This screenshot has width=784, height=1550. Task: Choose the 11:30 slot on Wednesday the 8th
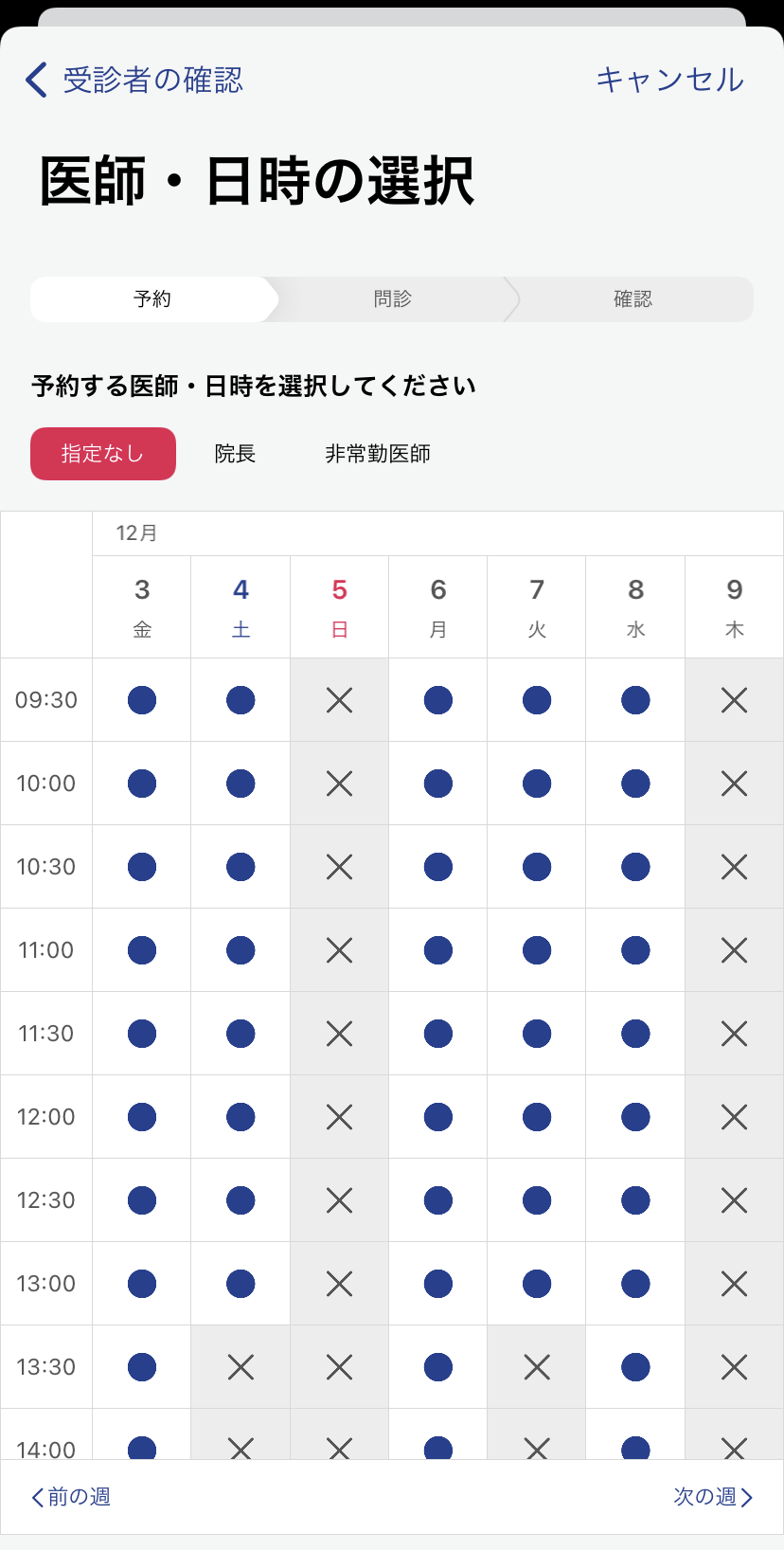(x=635, y=1034)
